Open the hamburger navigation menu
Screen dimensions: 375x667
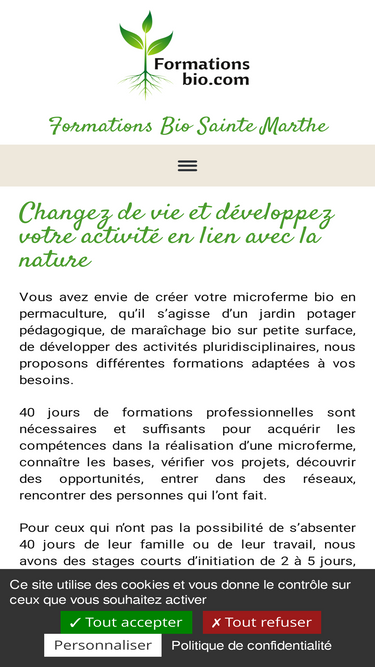coord(188,165)
